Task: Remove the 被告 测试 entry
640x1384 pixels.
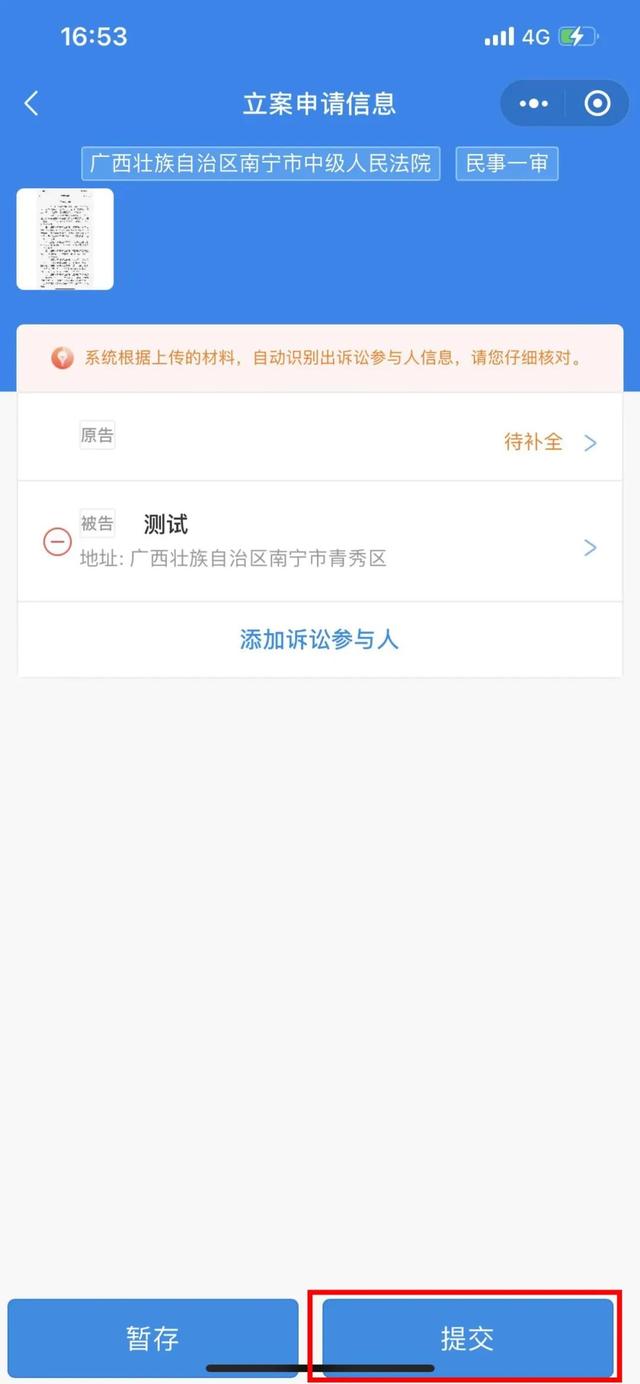Action: pos(57,542)
